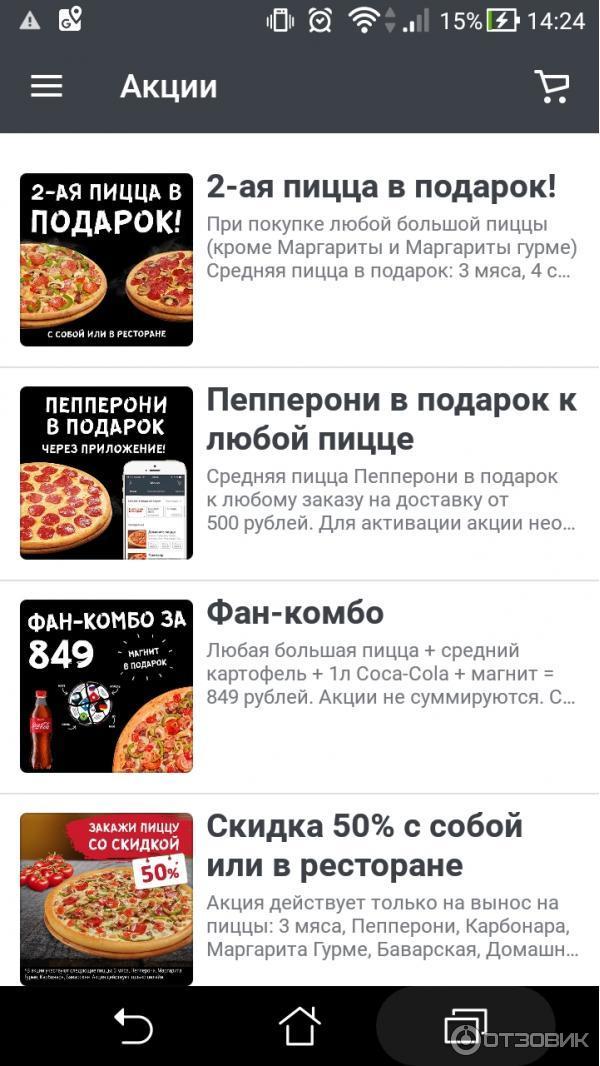
Task: Open the shopping cart
Action: tap(551, 87)
